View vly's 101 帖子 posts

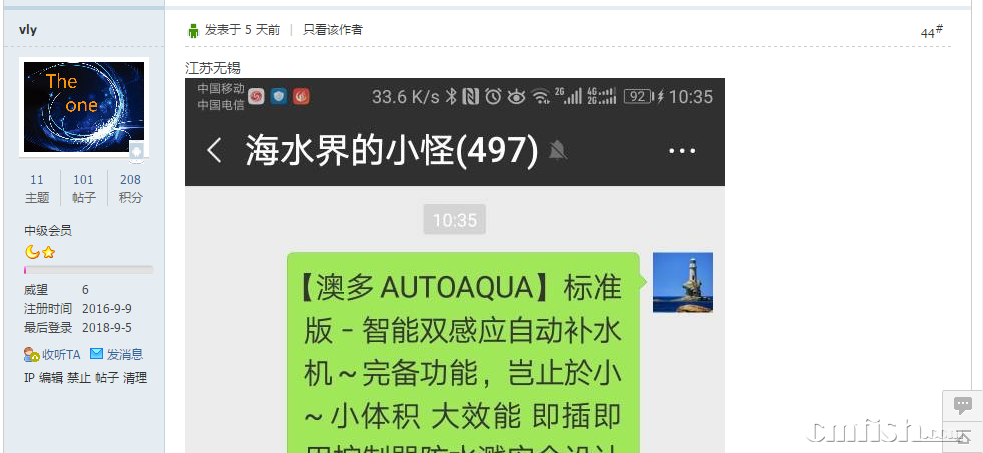(84, 188)
